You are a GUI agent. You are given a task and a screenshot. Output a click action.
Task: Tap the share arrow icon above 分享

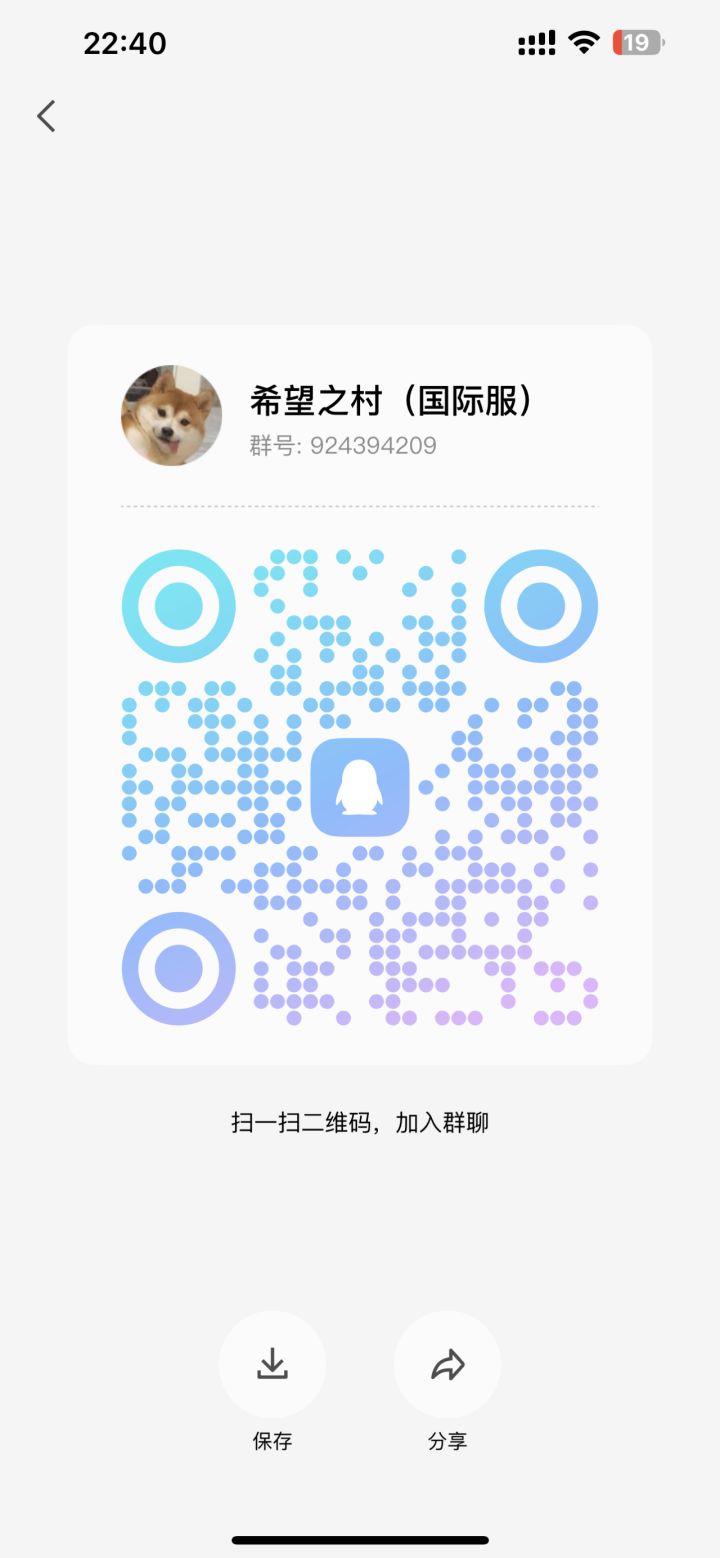click(x=447, y=1362)
